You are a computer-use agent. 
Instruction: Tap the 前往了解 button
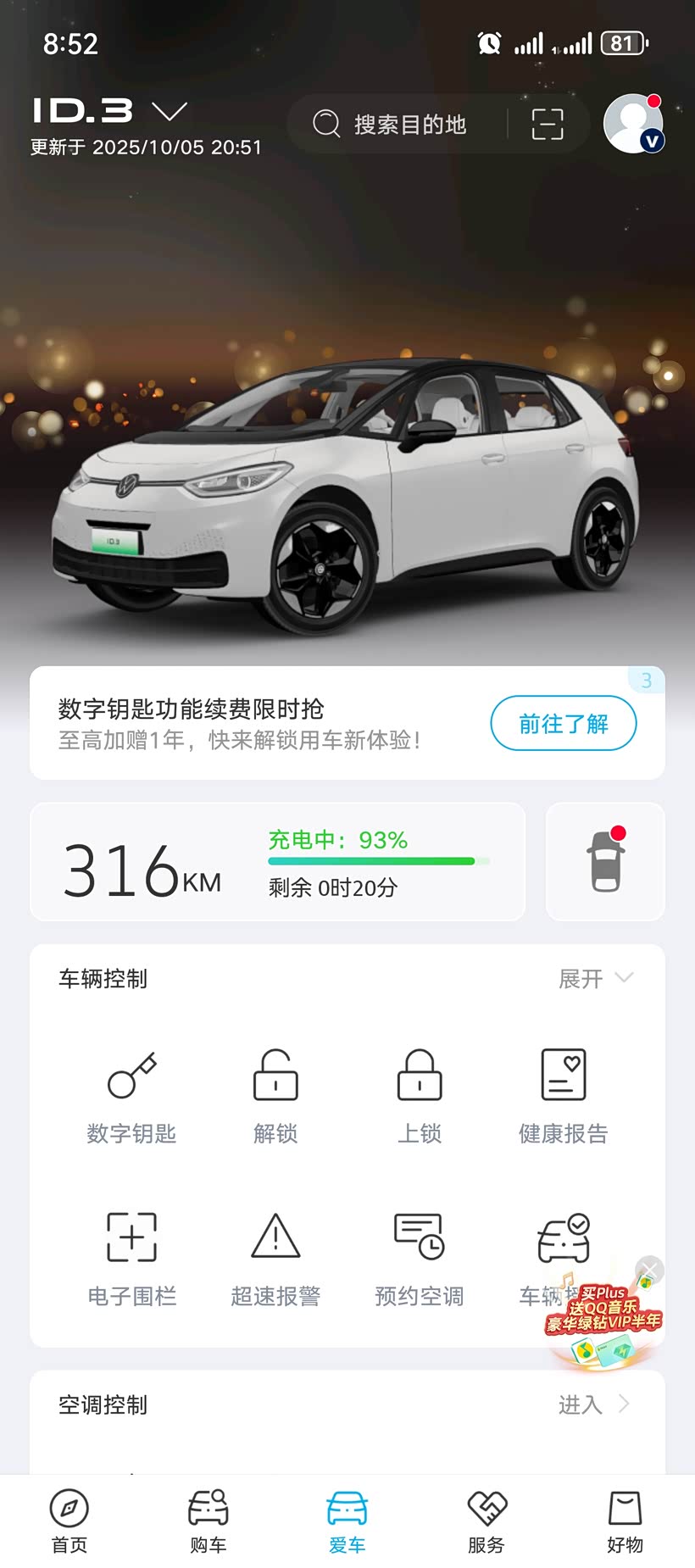[x=563, y=723]
